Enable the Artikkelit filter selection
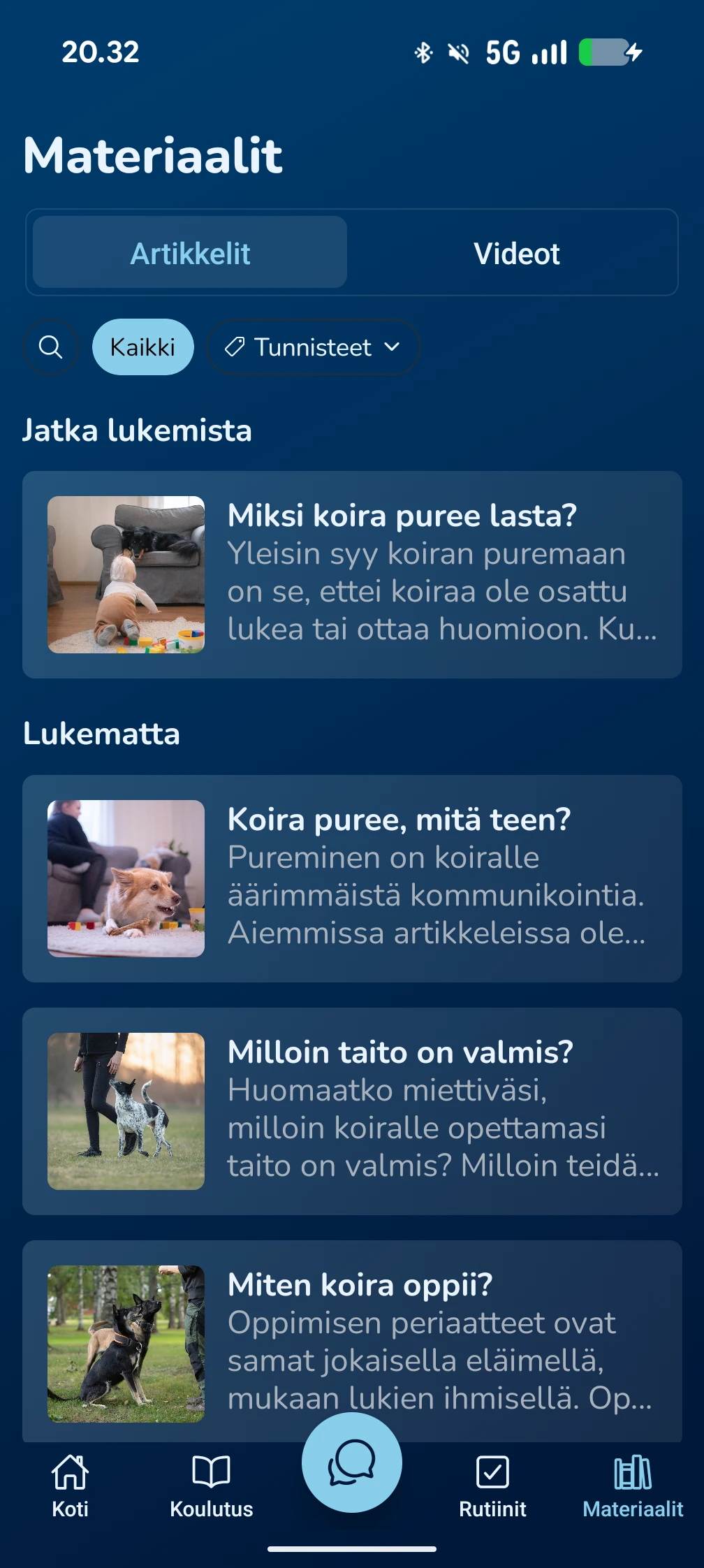This screenshot has height=1568, width=704. pos(189,253)
